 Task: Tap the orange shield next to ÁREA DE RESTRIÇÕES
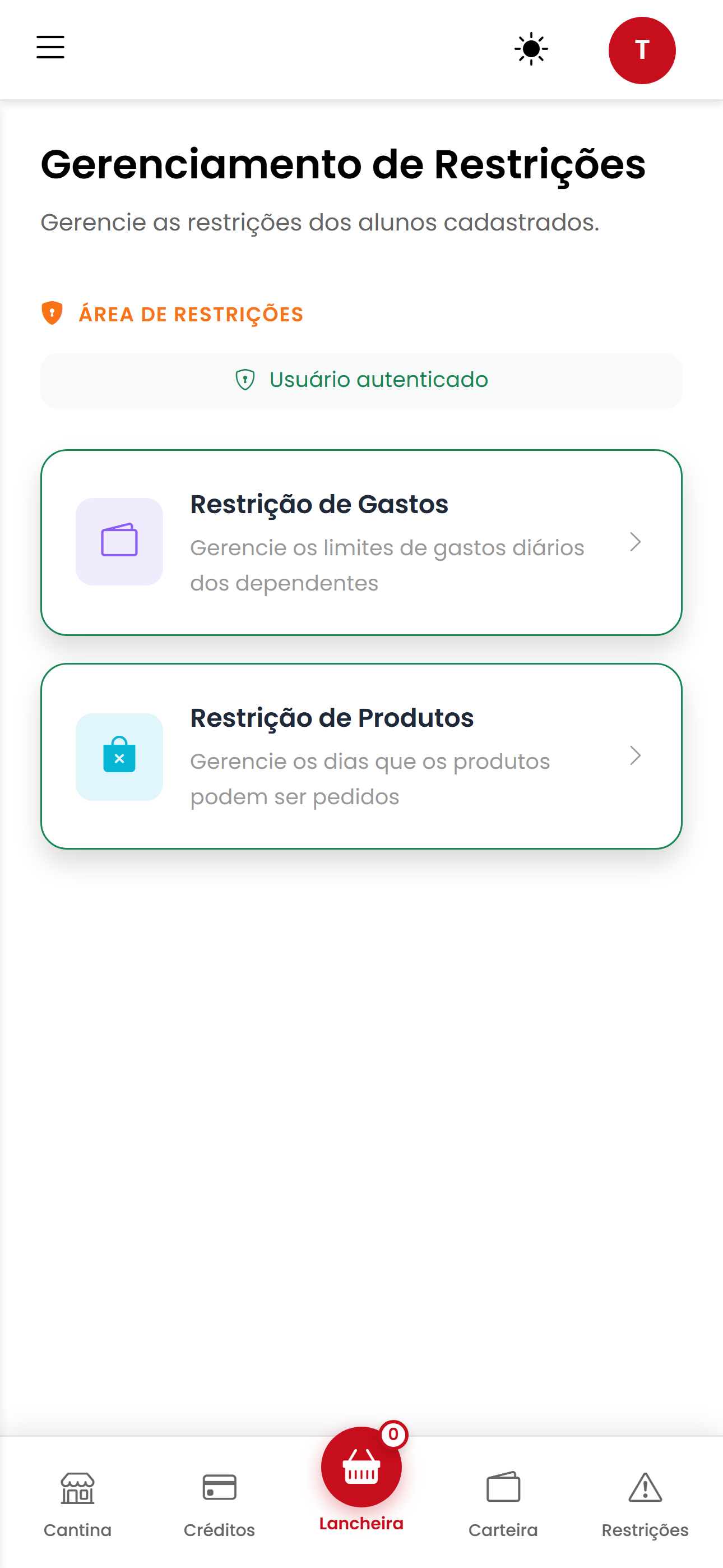tap(52, 313)
